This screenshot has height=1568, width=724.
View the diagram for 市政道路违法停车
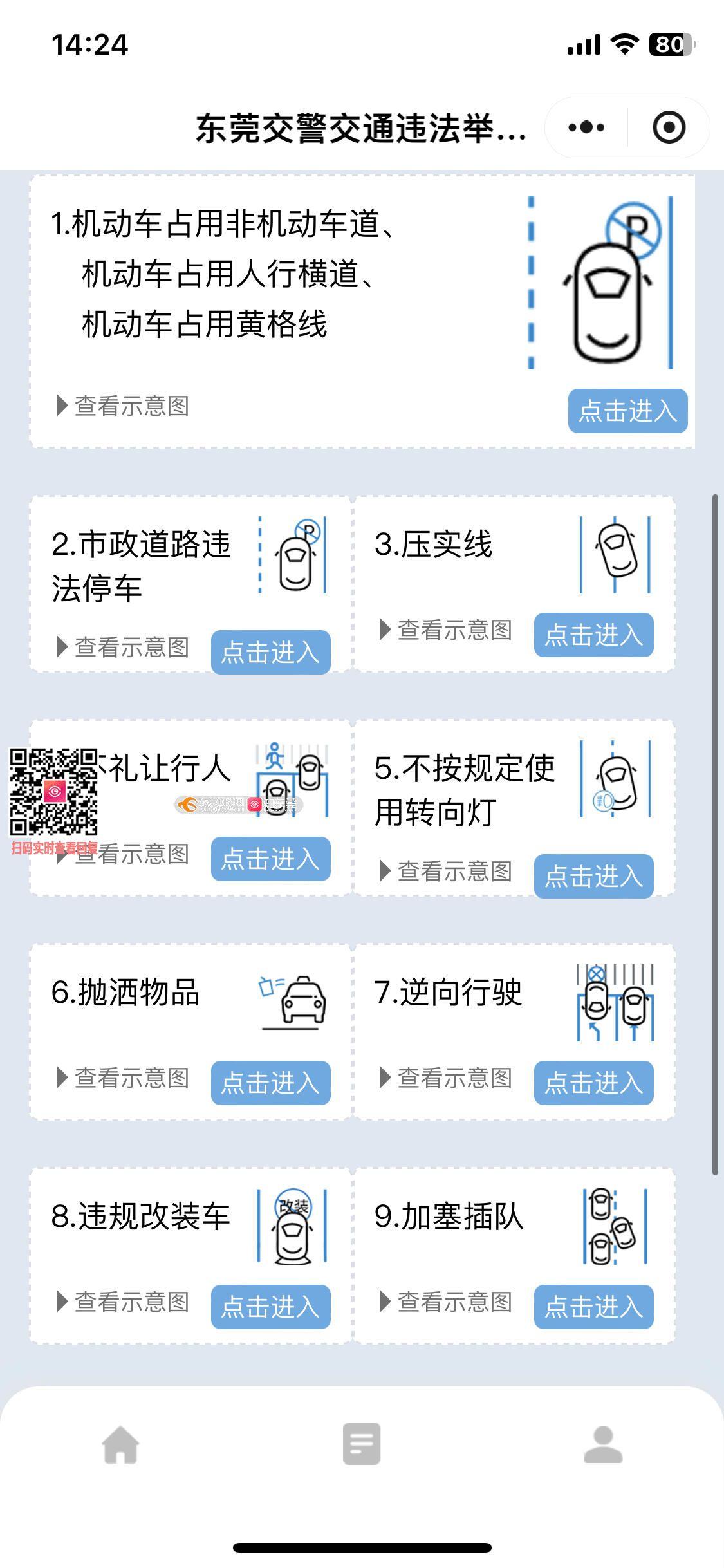[124, 648]
